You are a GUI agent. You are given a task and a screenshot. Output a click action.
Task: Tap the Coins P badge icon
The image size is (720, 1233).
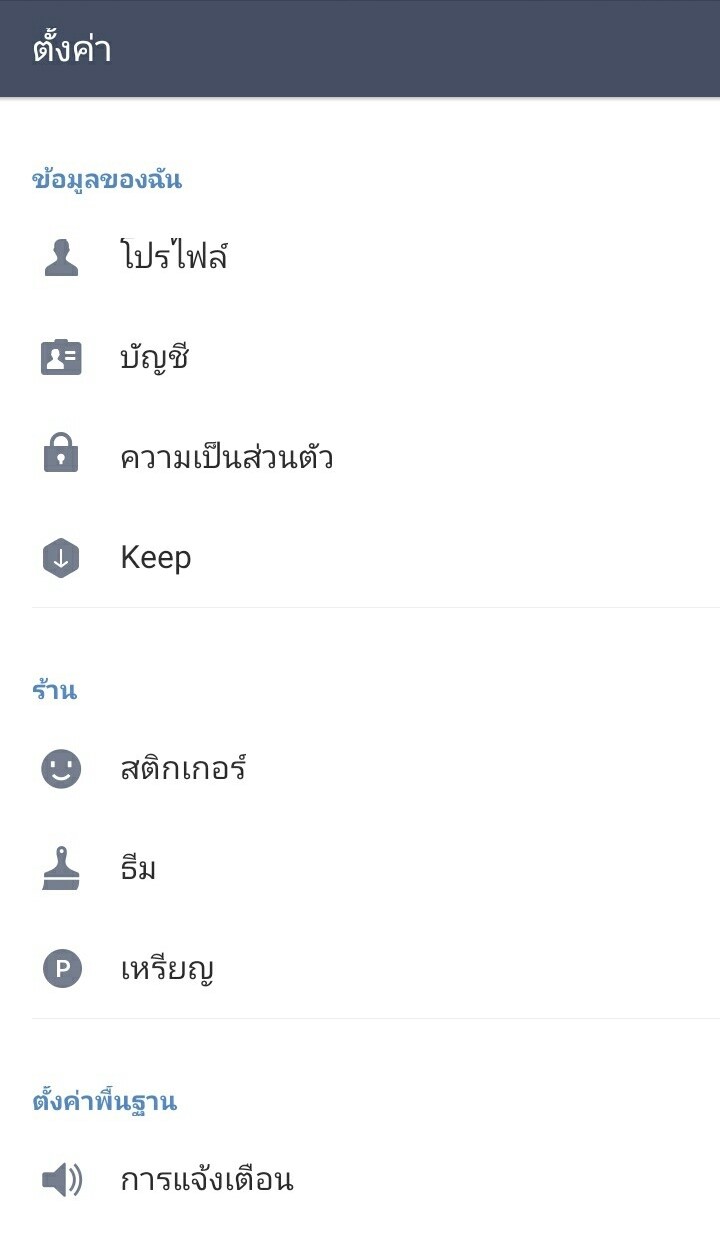coord(60,968)
